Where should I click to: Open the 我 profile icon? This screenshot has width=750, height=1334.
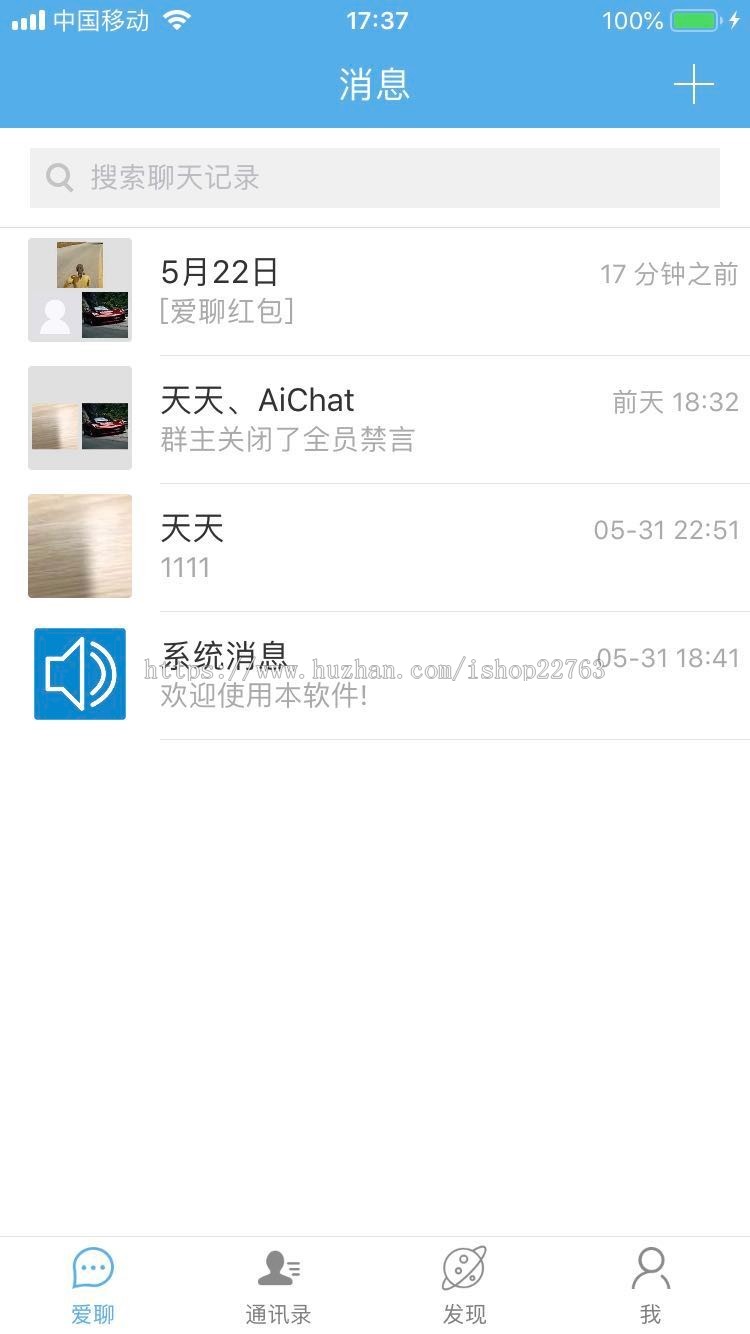click(x=651, y=1268)
